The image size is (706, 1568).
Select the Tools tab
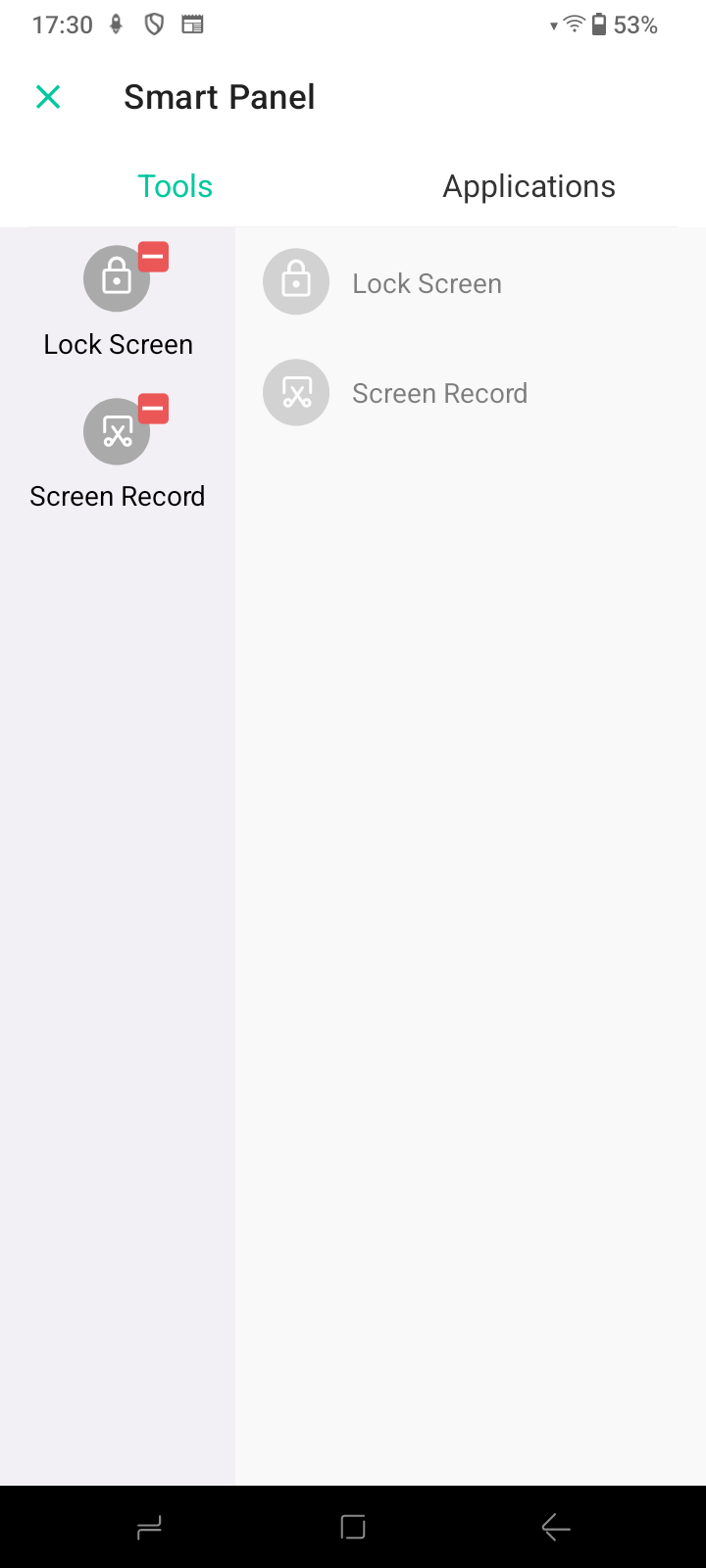[x=176, y=186]
